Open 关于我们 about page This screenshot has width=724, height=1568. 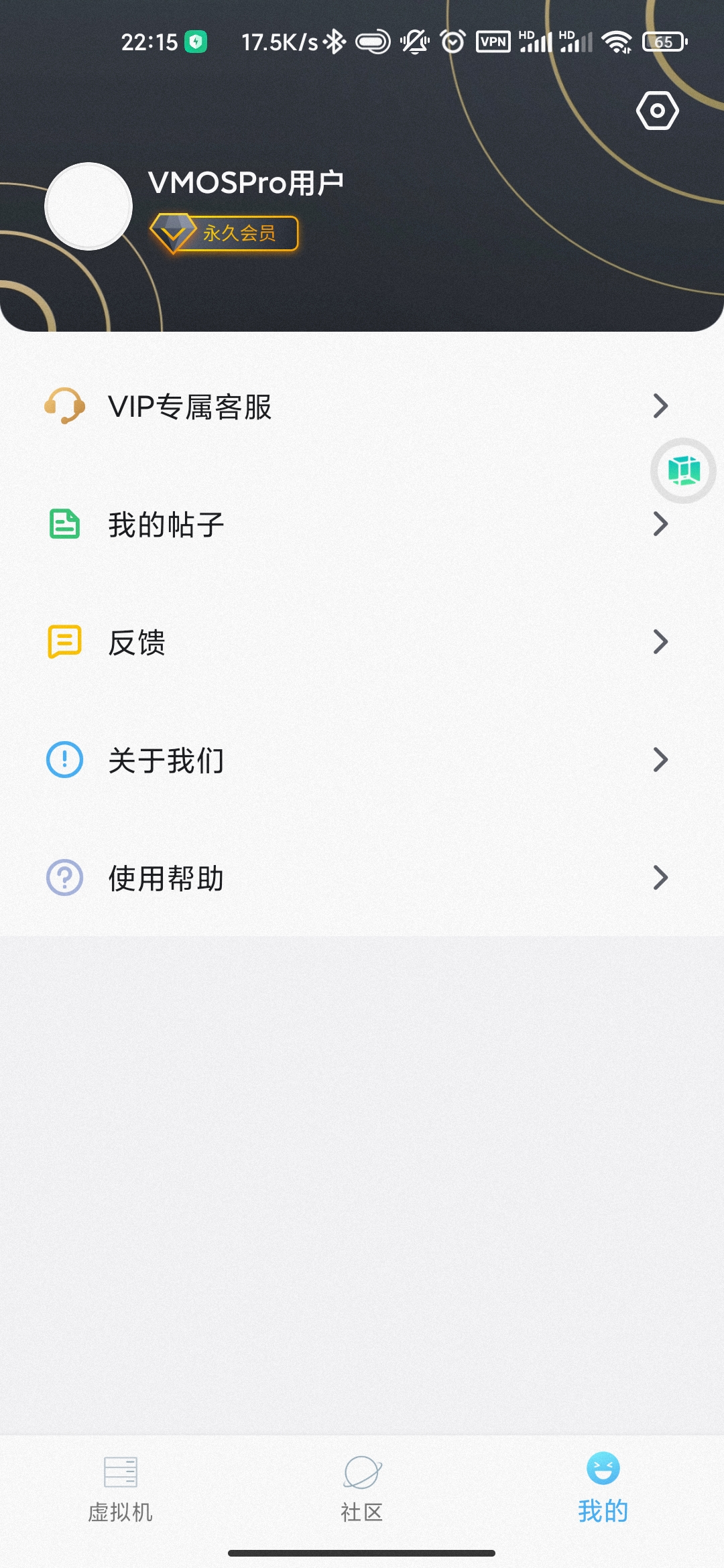pos(362,760)
